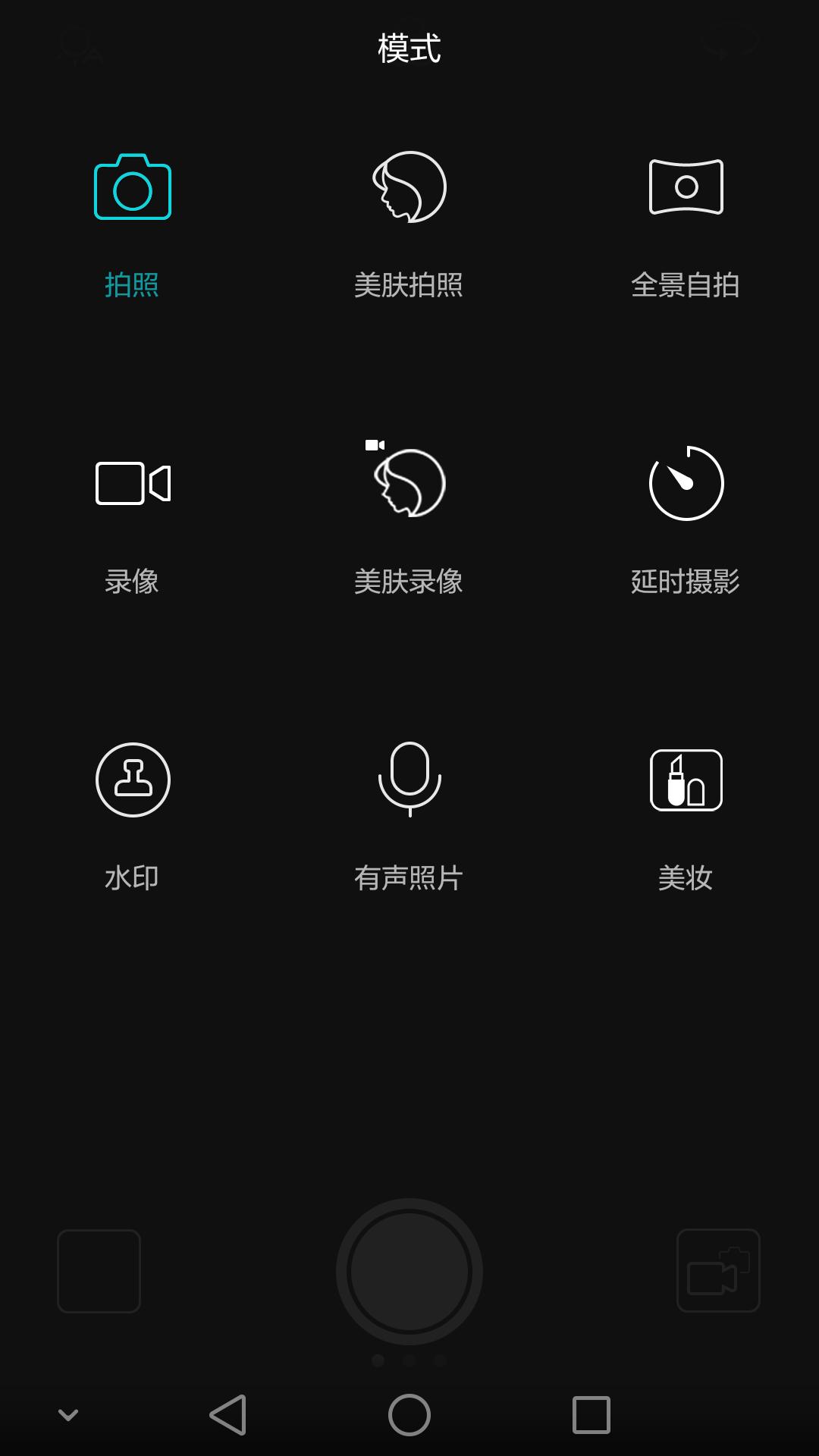Open the 美妆 makeup mode
Viewport: 819px width, 1456px height.
[686, 780]
